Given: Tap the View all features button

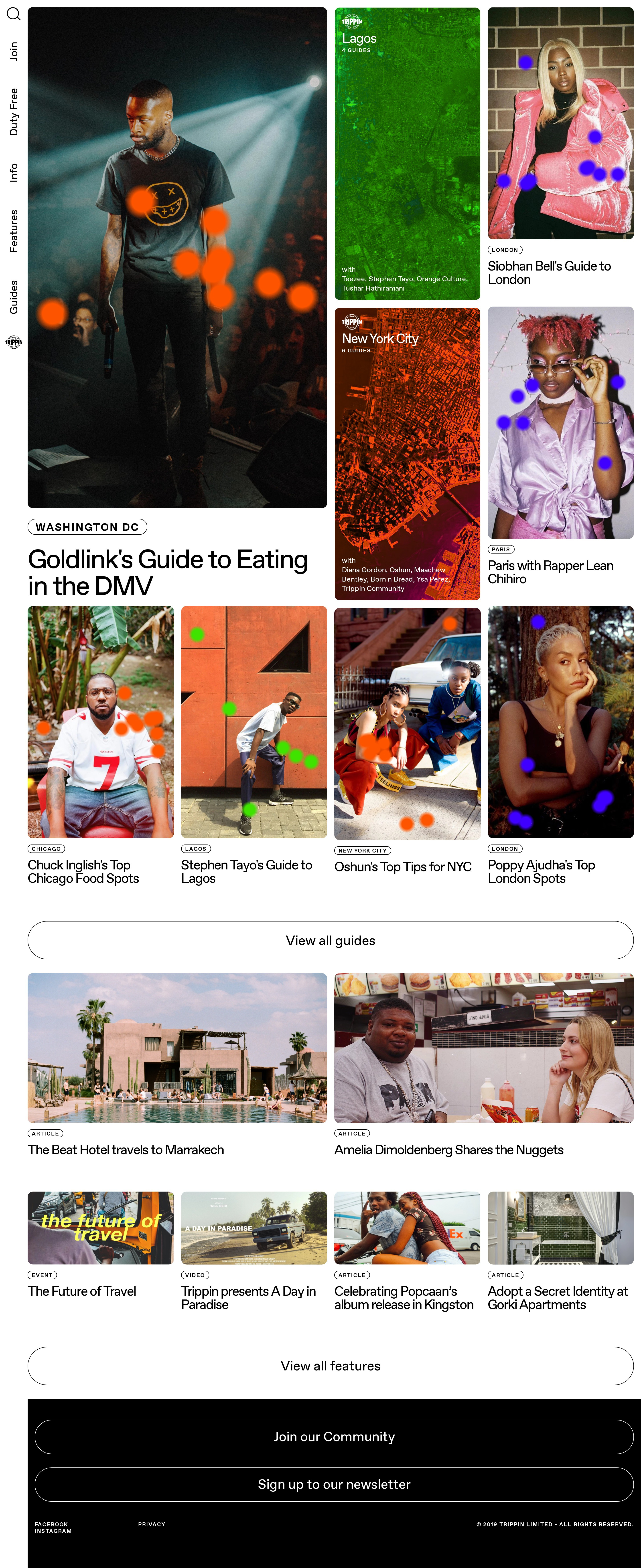Looking at the screenshot, I should click(x=331, y=1366).
